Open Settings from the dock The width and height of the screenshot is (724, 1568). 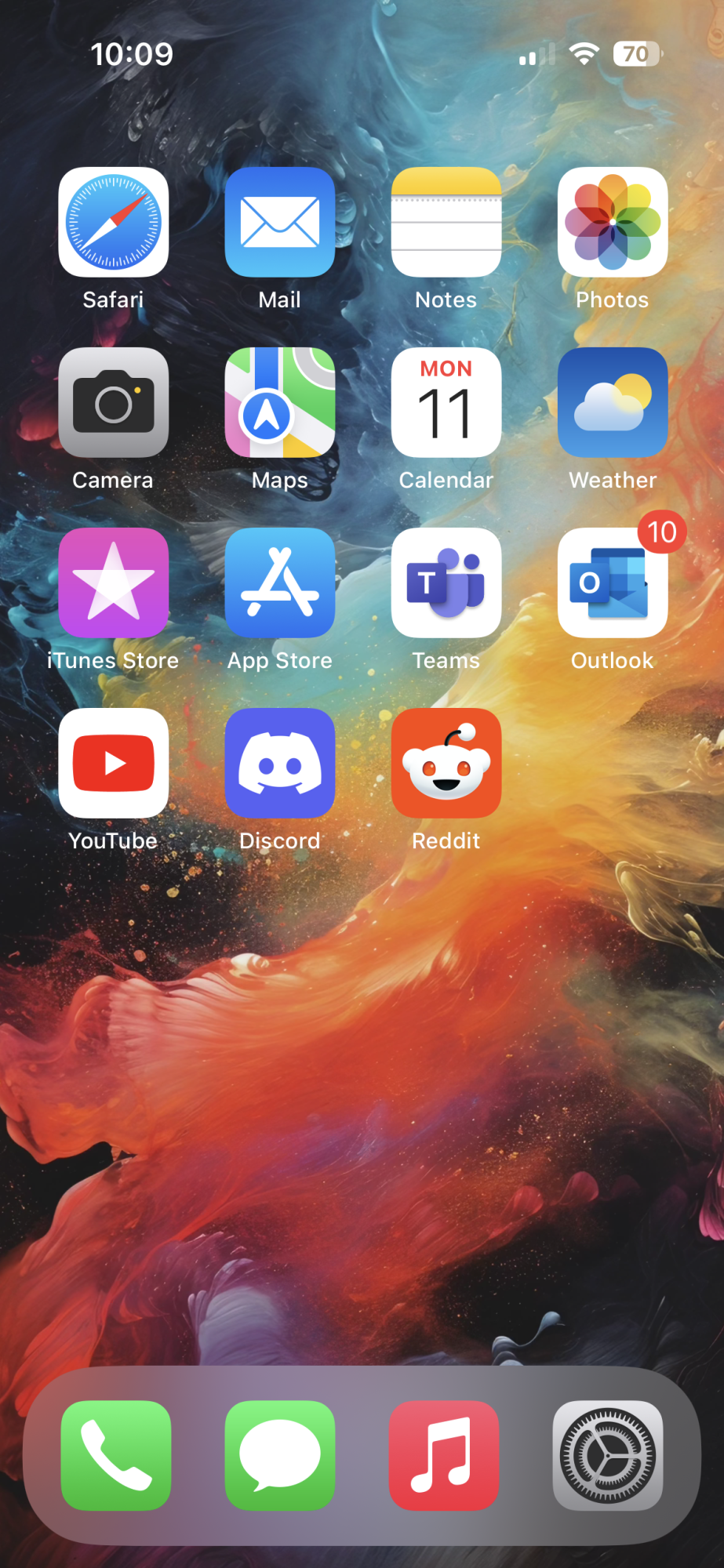click(608, 1455)
